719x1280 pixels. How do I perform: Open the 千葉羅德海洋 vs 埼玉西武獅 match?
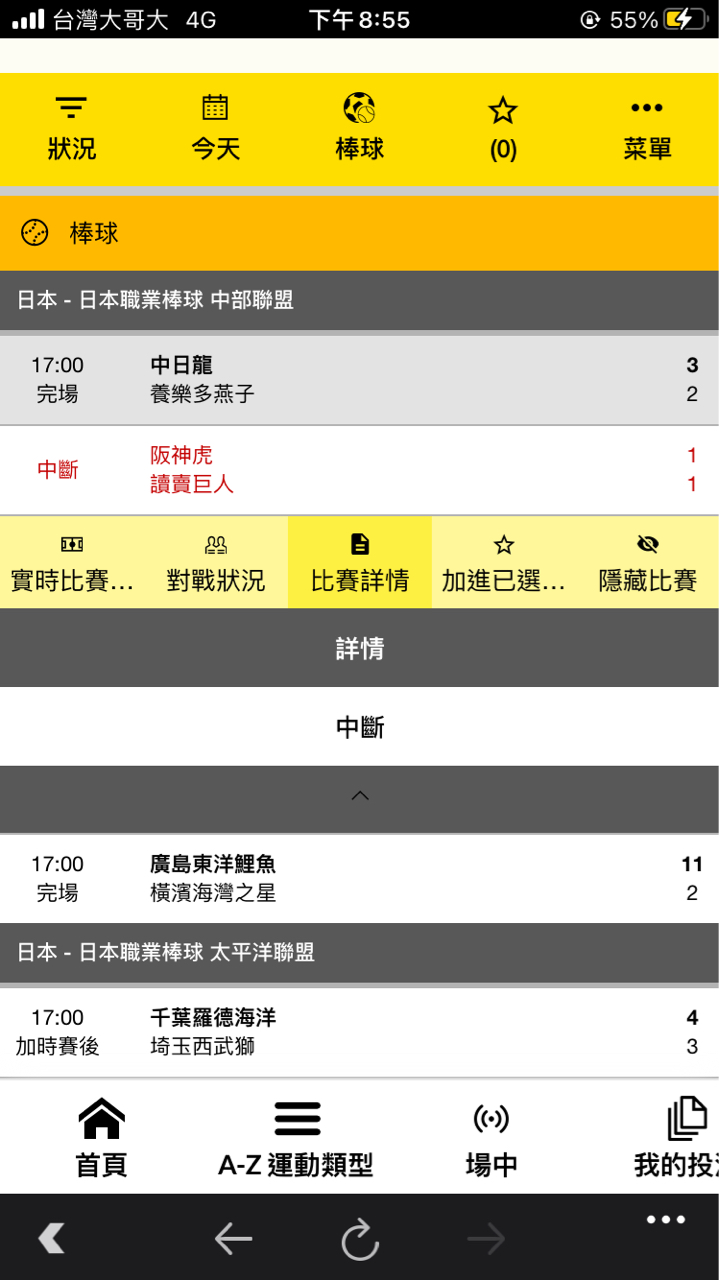click(x=359, y=1032)
